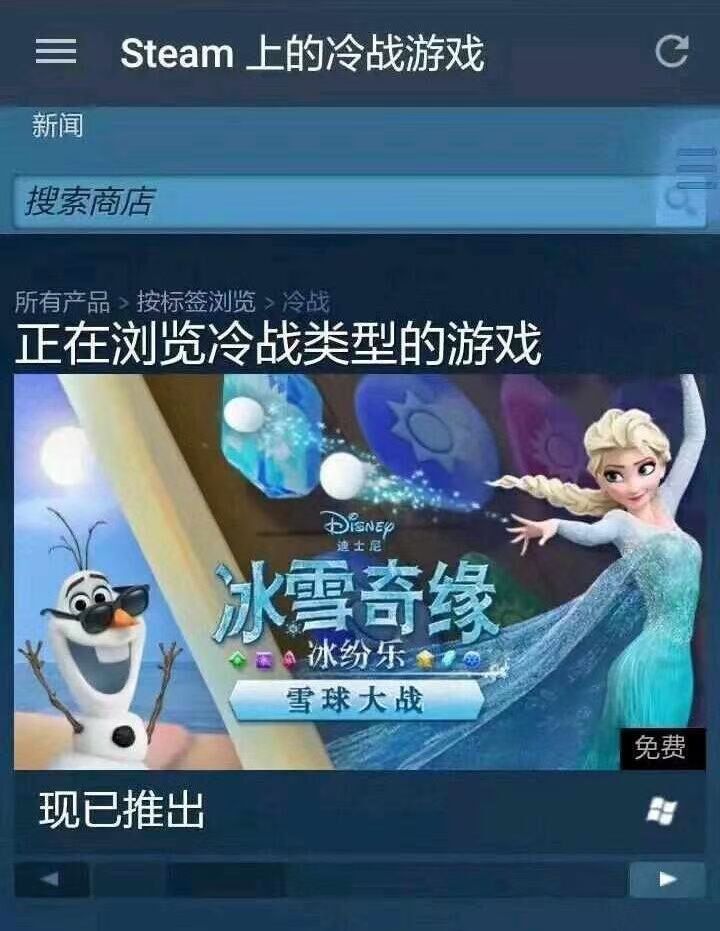Tap the search magnifier icon
This screenshot has height=931, width=720.
click(683, 202)
